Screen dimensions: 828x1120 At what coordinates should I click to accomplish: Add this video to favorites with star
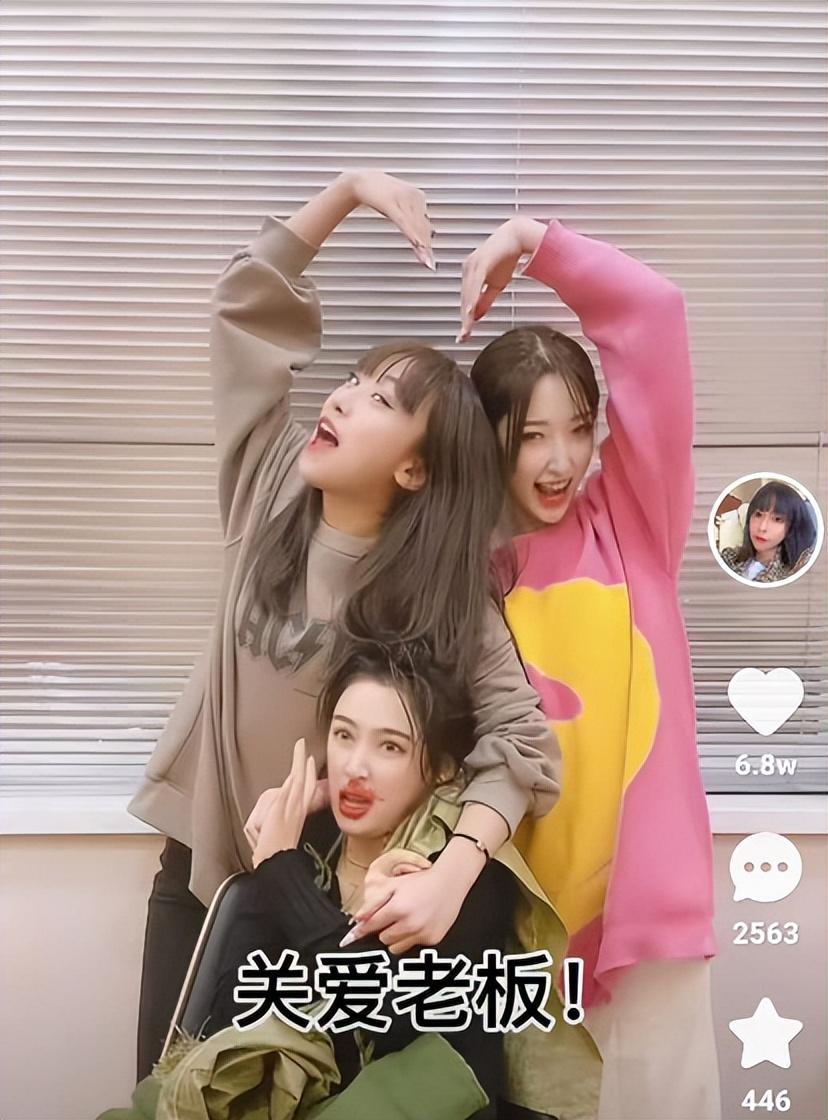(765, 1034)
